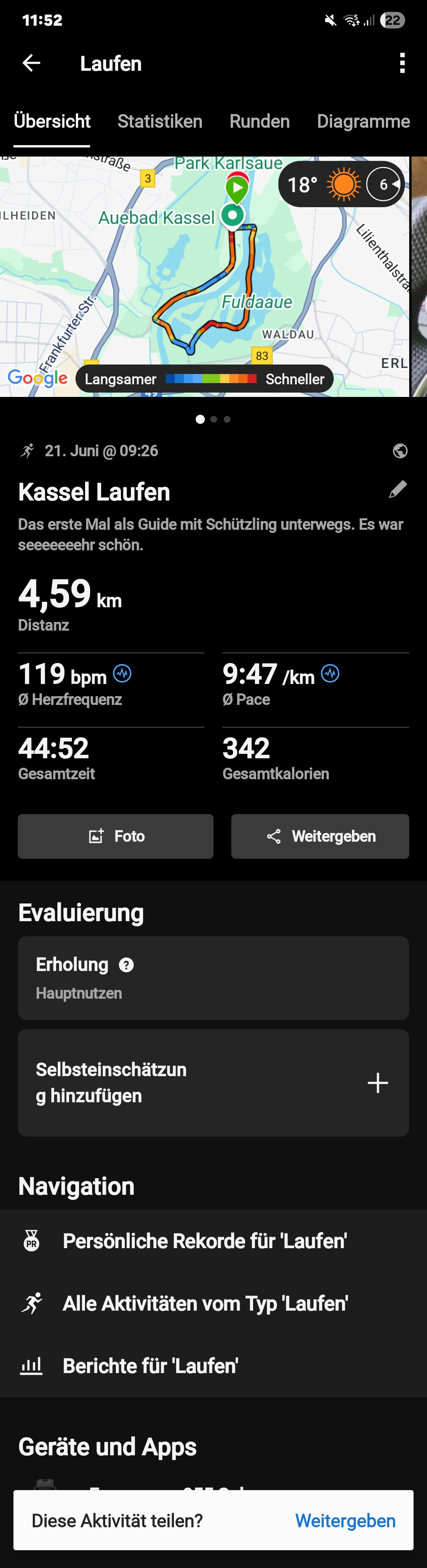Open the Erholung Hauptnutzen card

coord(213,978)
